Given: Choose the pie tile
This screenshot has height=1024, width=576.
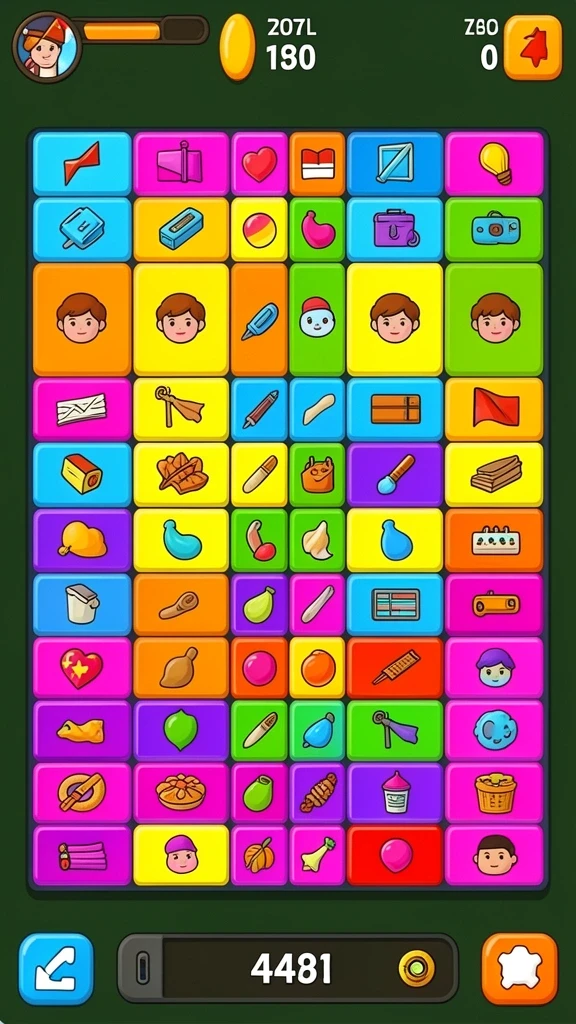Looking at the screenshot, I should (181, 792).
